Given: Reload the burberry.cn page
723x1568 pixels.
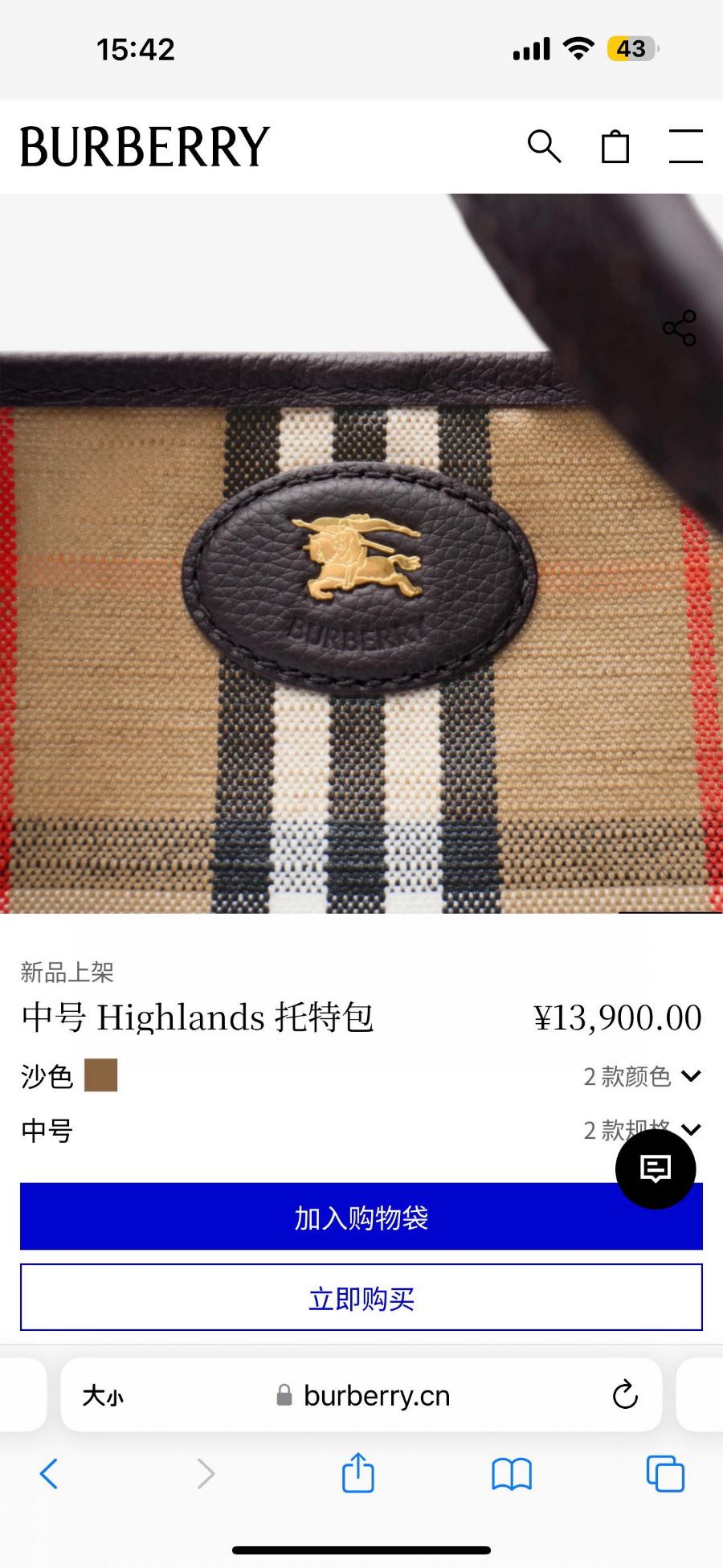Looking at the screenshot, I should click(x=625, y=1395).
